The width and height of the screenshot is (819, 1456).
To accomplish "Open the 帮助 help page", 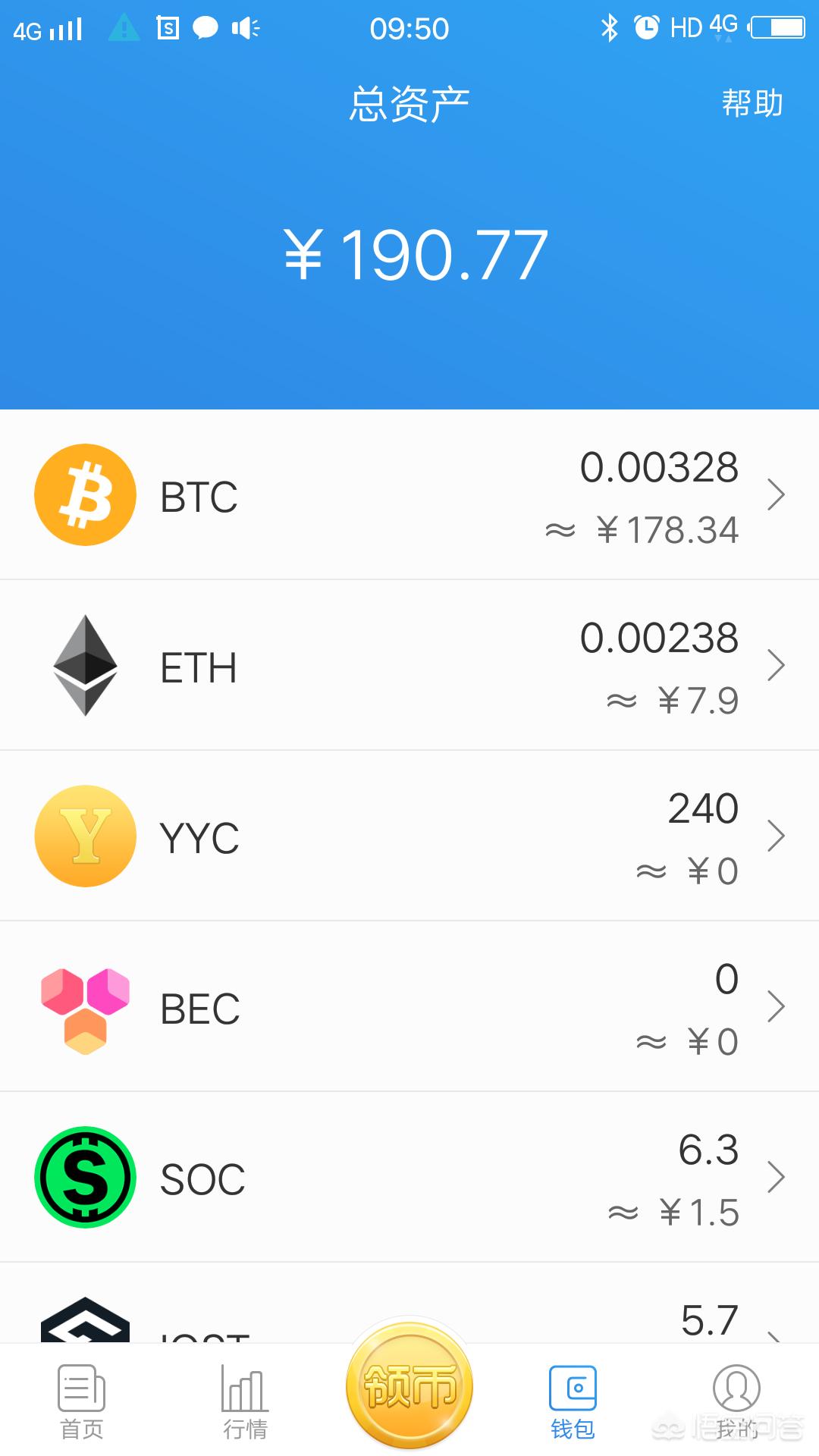I will pos(752,103).
